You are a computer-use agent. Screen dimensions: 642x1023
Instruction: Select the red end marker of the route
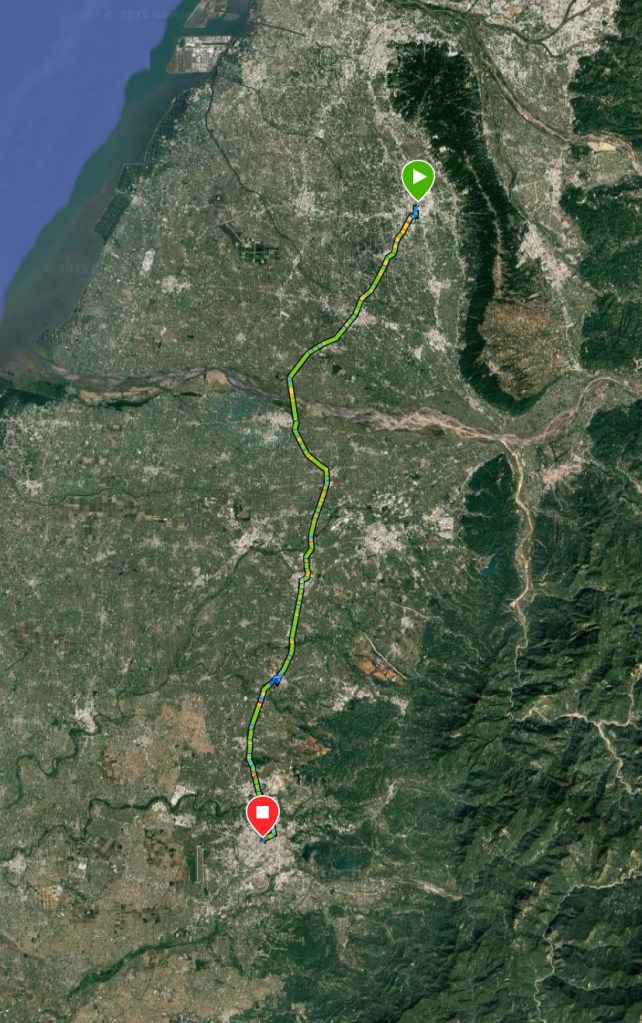(x=262, y=814)
